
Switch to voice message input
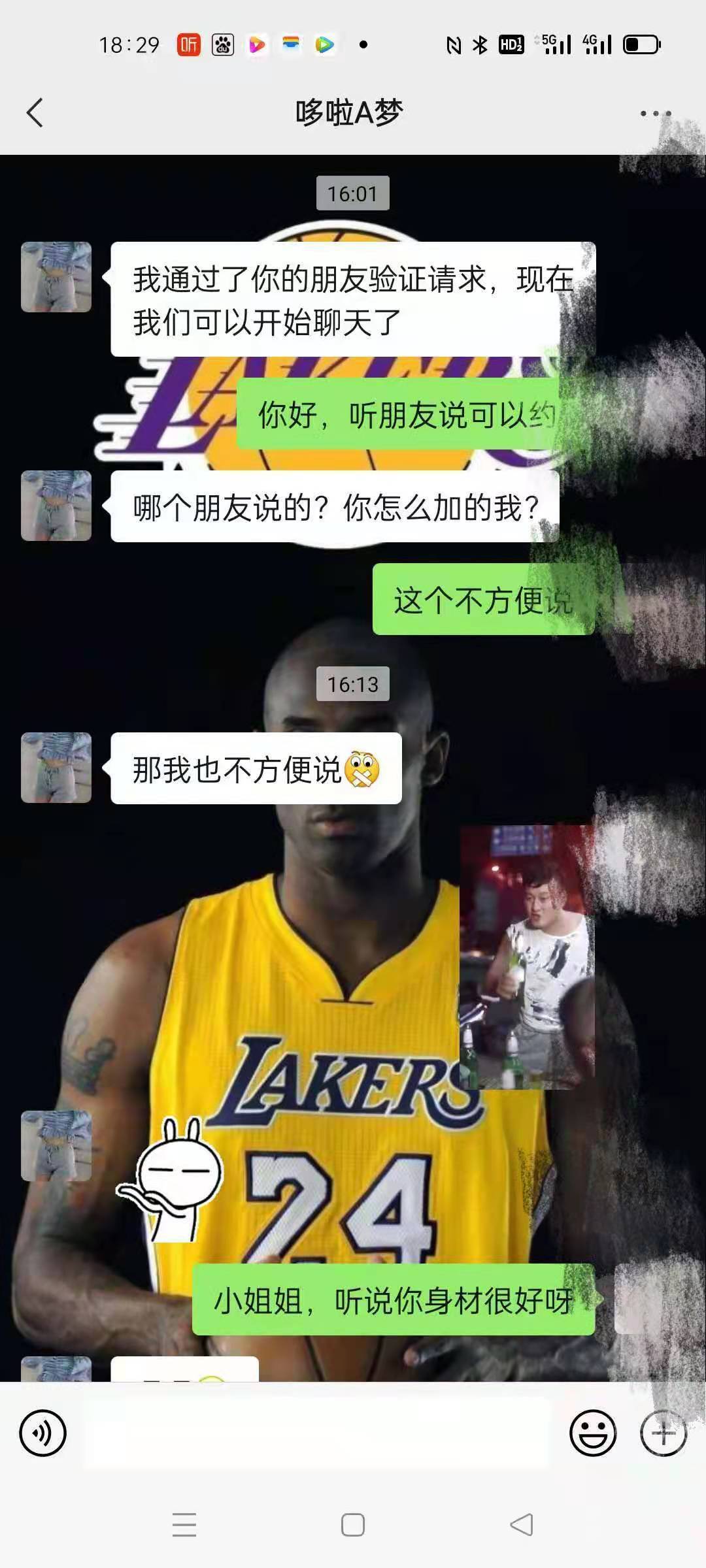point(43,1433)
